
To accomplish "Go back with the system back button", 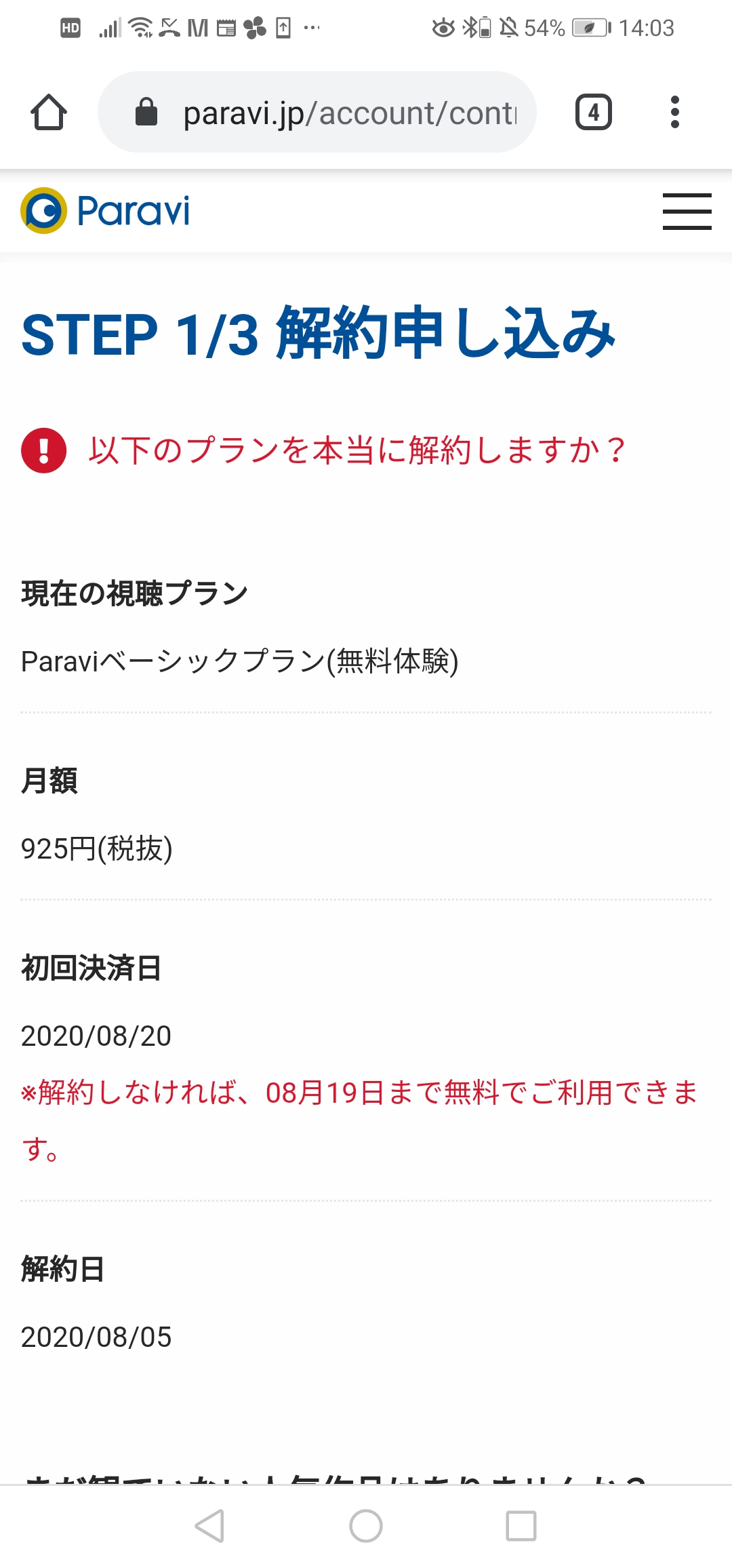I will [x=209, y=1526].
